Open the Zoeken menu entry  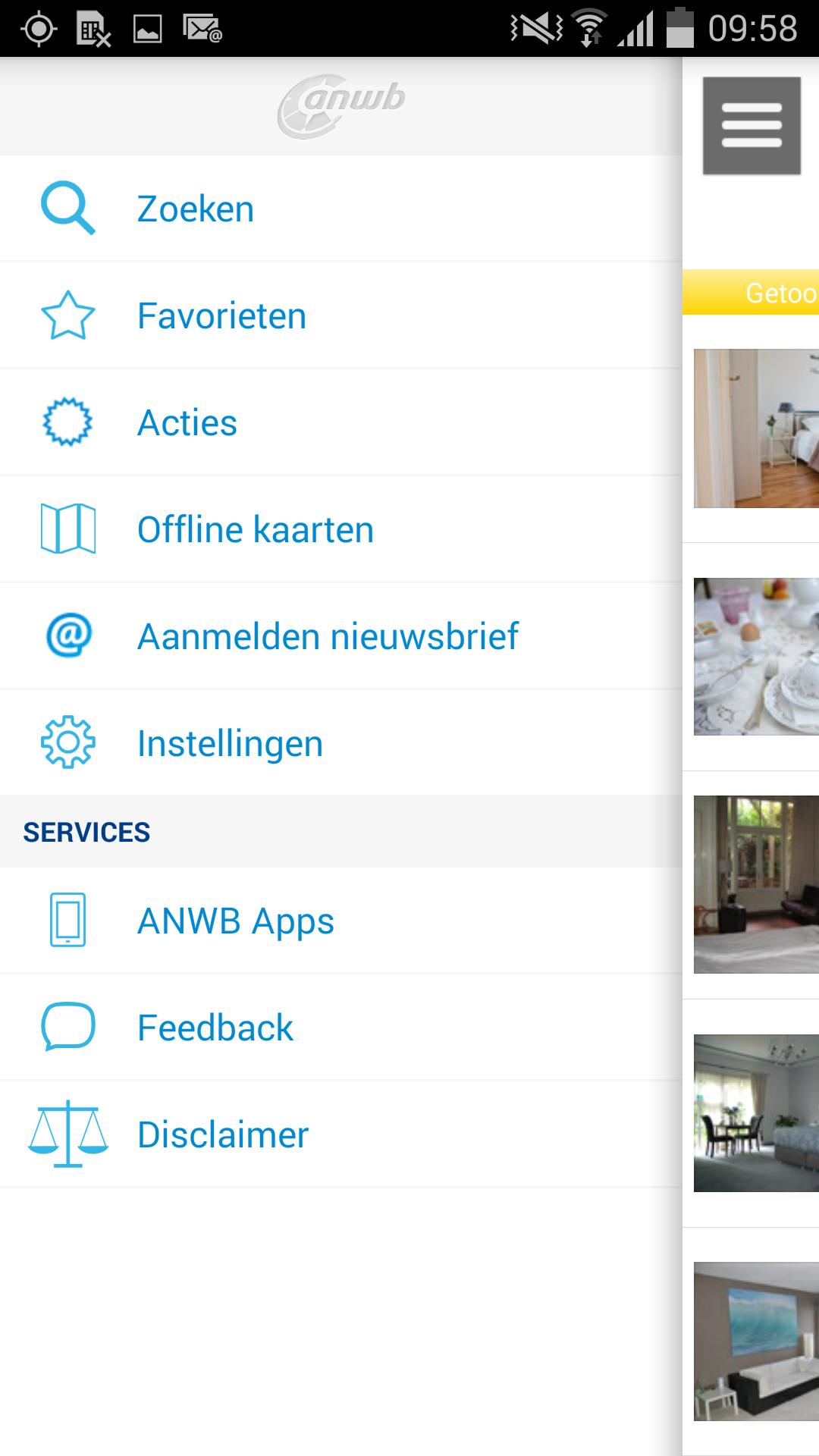(194, 207)
